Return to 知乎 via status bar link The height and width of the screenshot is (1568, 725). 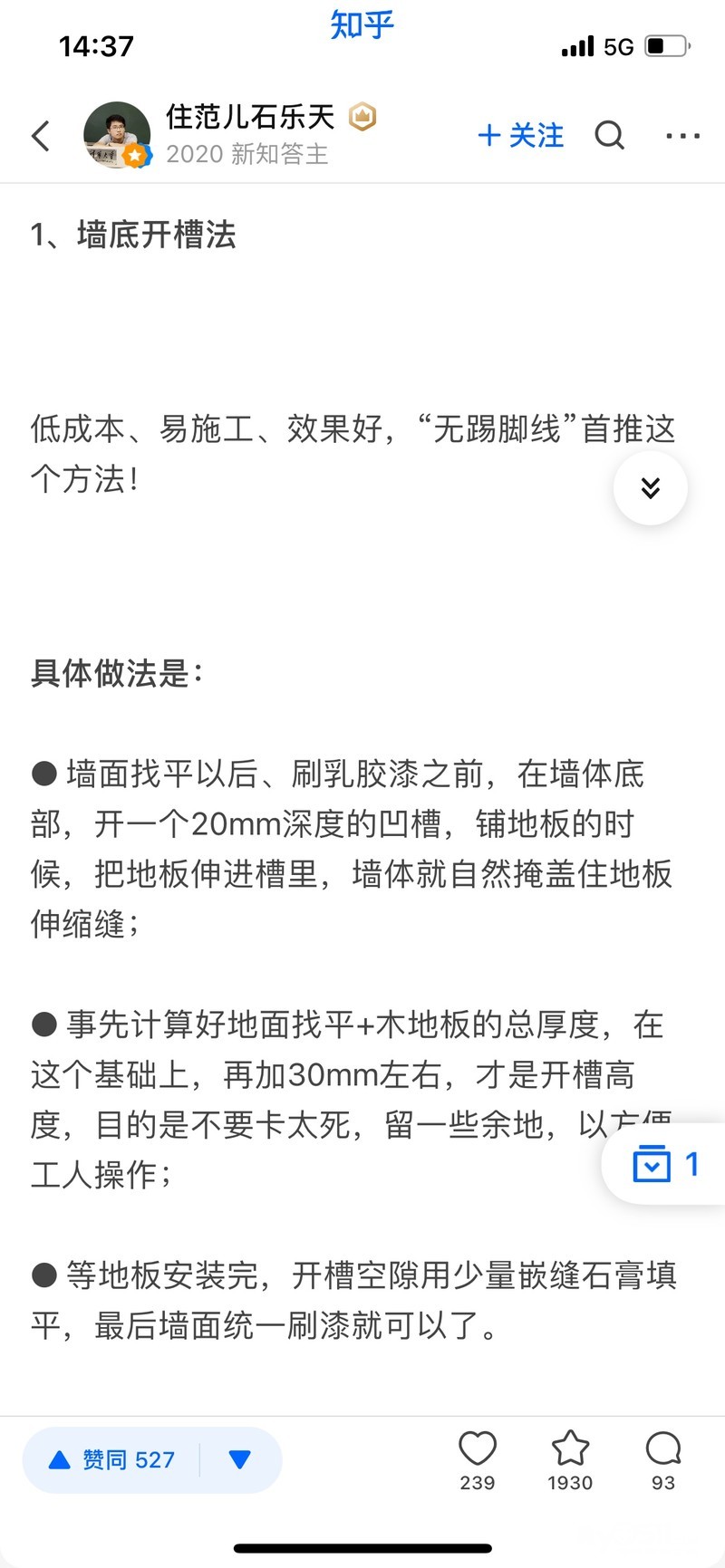(362, 24)
